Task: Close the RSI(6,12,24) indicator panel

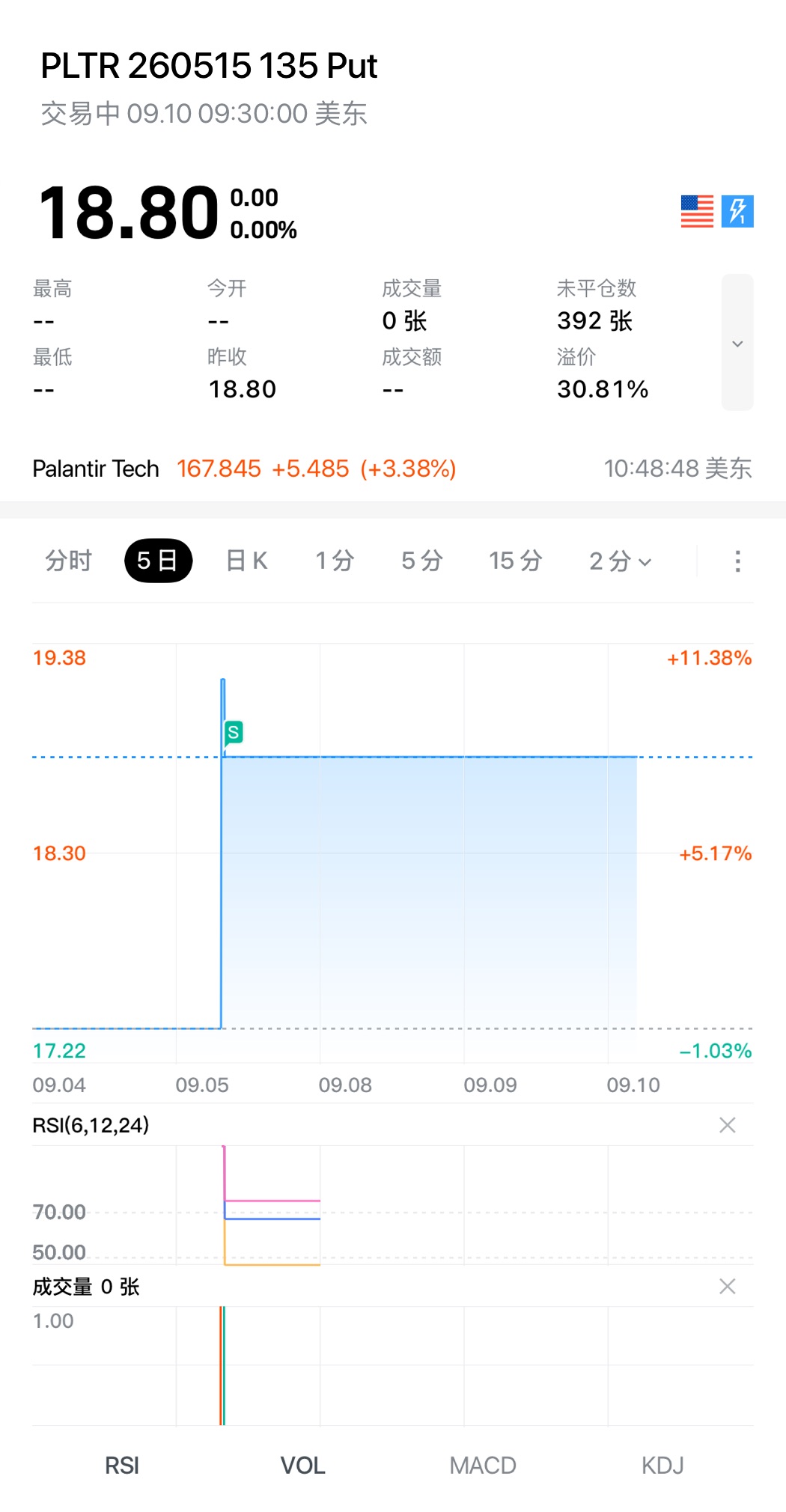Action: 727,1125
